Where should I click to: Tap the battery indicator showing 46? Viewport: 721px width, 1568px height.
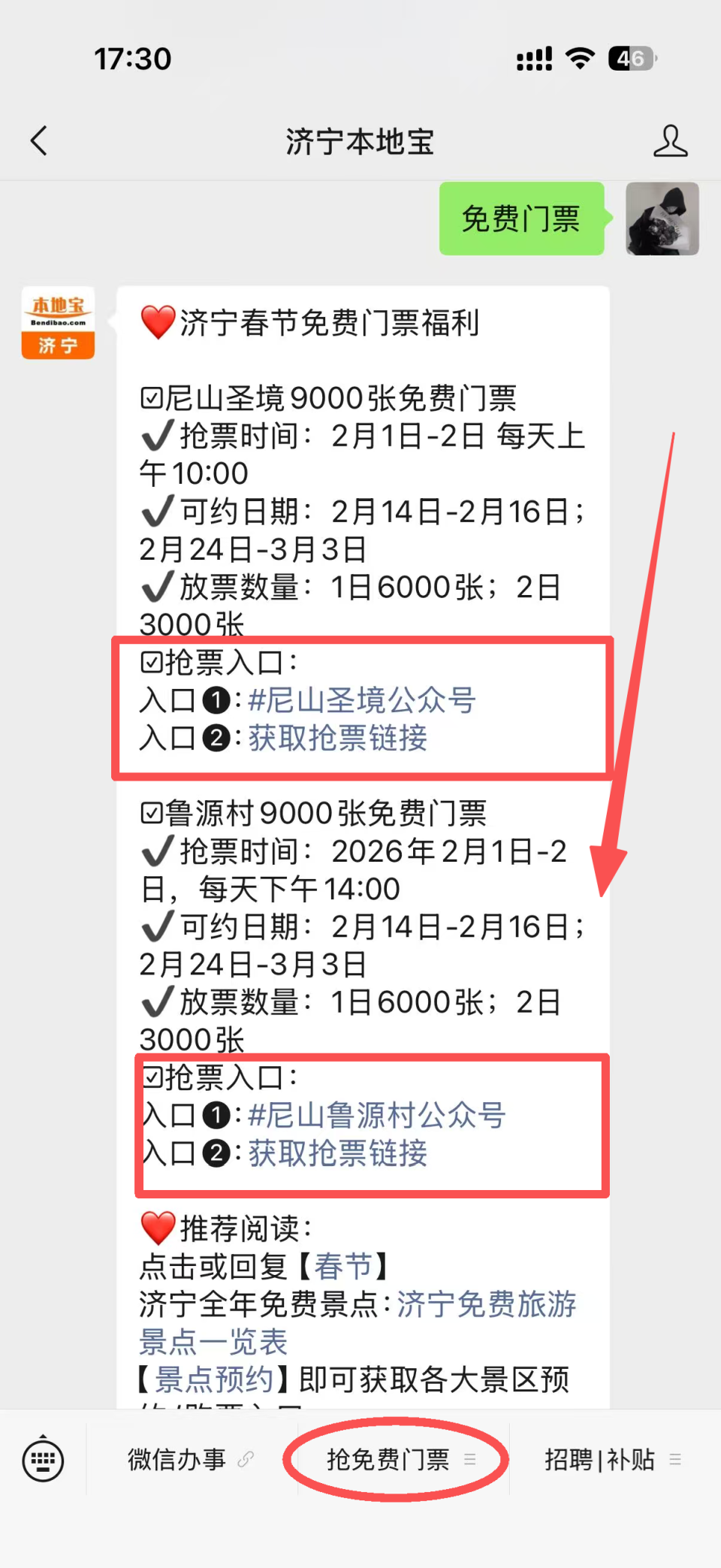coord(633,56)
